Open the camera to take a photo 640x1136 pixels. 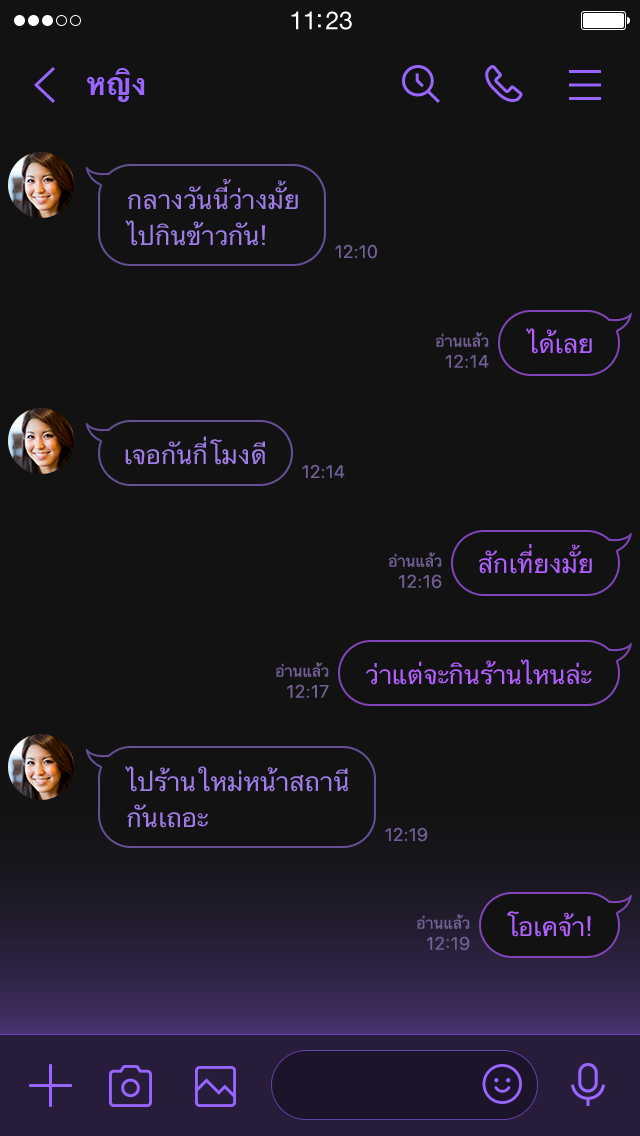click(x=130, y=1085)
